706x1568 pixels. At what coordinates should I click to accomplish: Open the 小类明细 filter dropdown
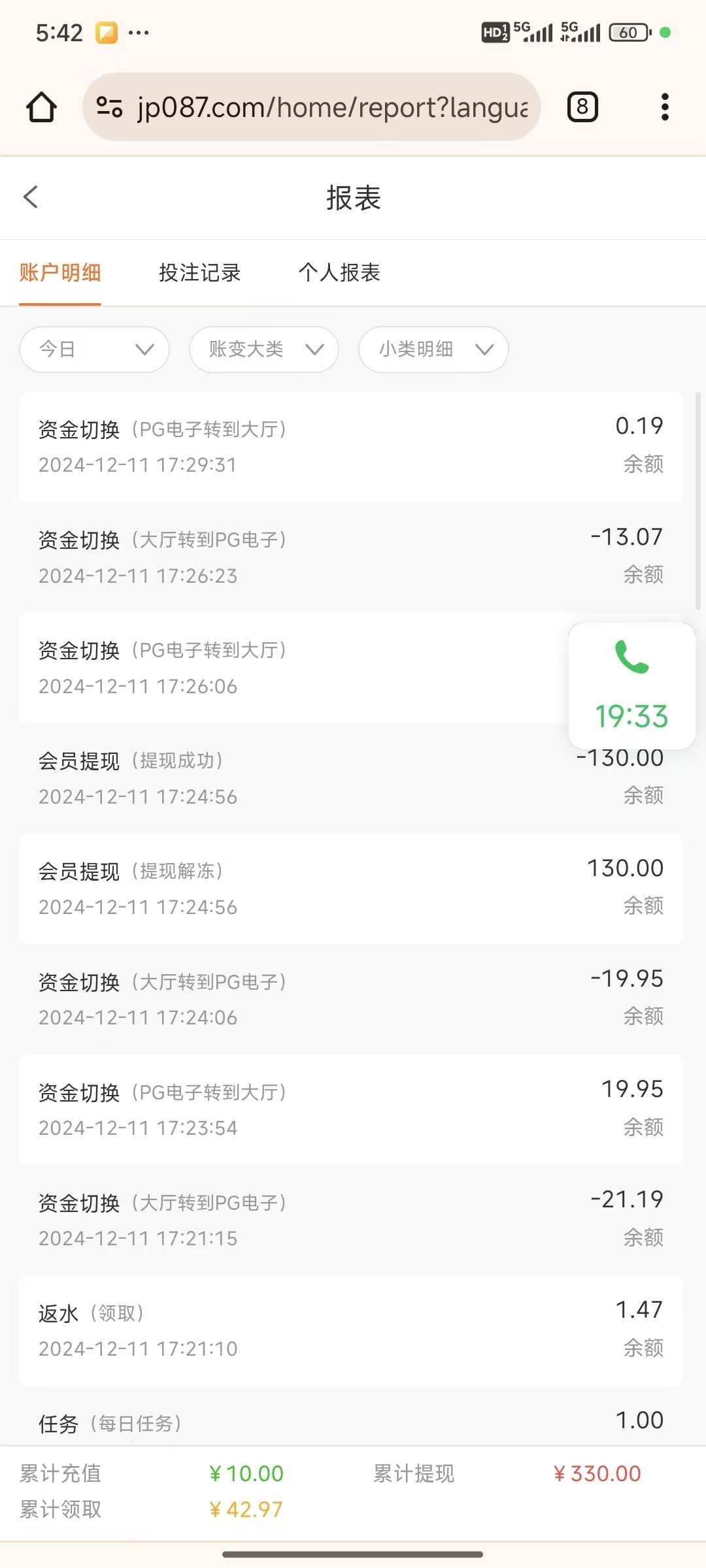click(x=433, y=350)
